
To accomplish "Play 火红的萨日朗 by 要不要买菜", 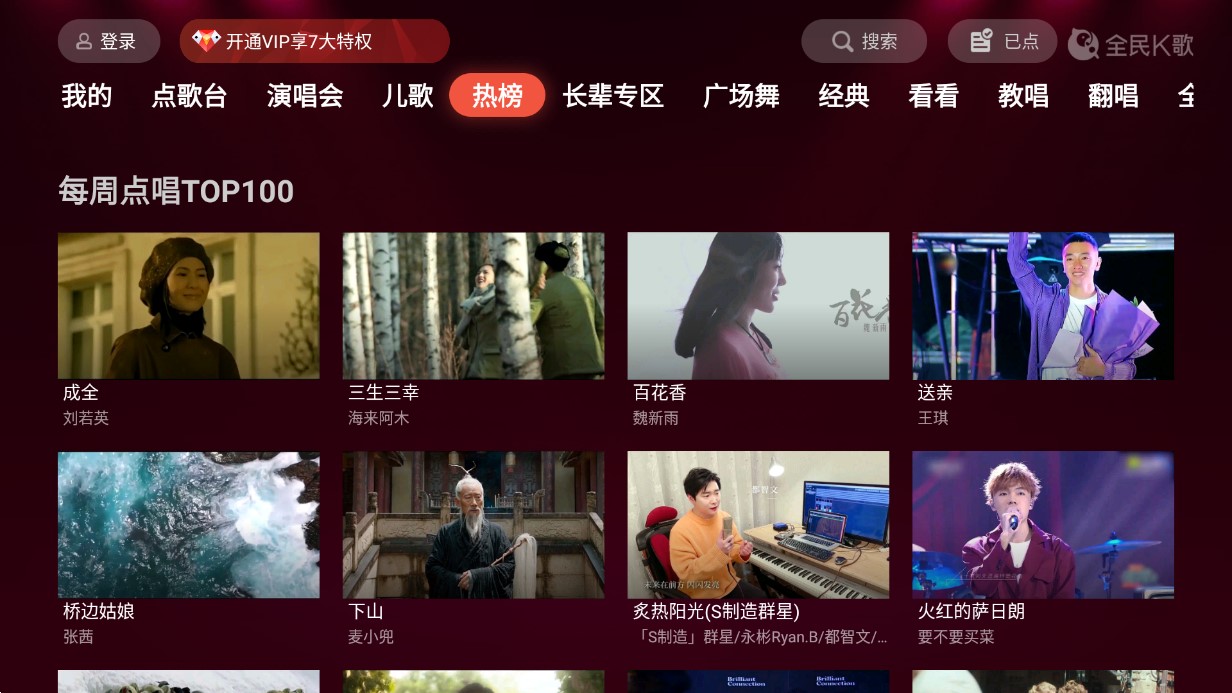I will click(1043, 525).
